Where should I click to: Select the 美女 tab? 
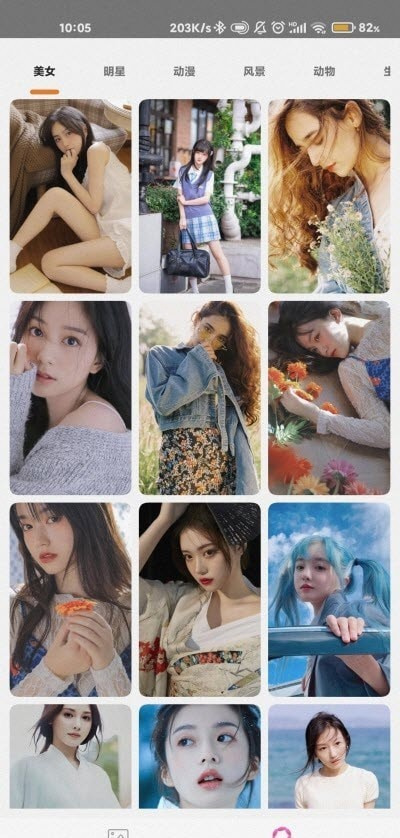click(44, 72)
